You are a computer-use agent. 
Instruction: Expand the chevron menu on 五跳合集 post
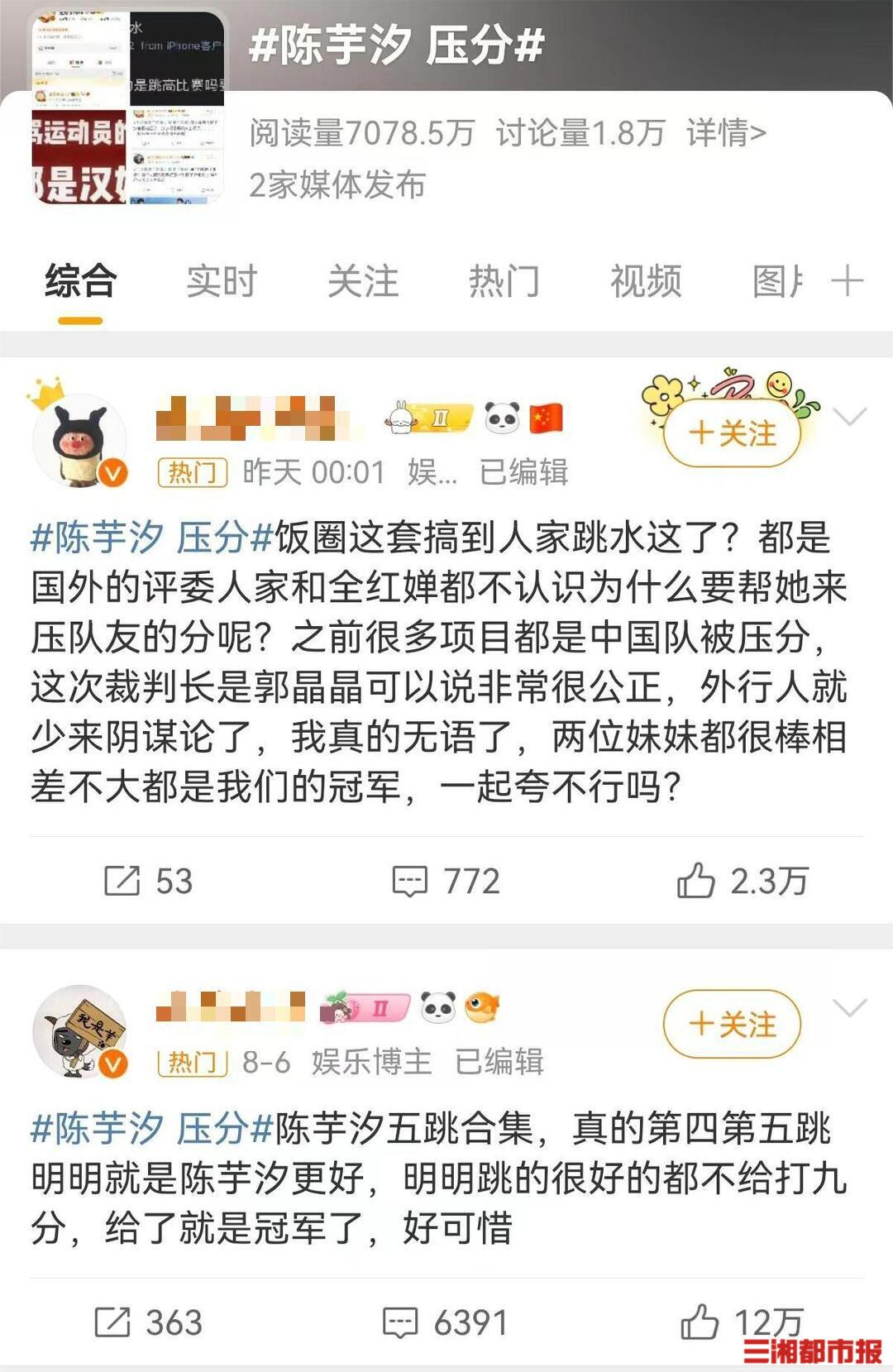pos(849,1007)
